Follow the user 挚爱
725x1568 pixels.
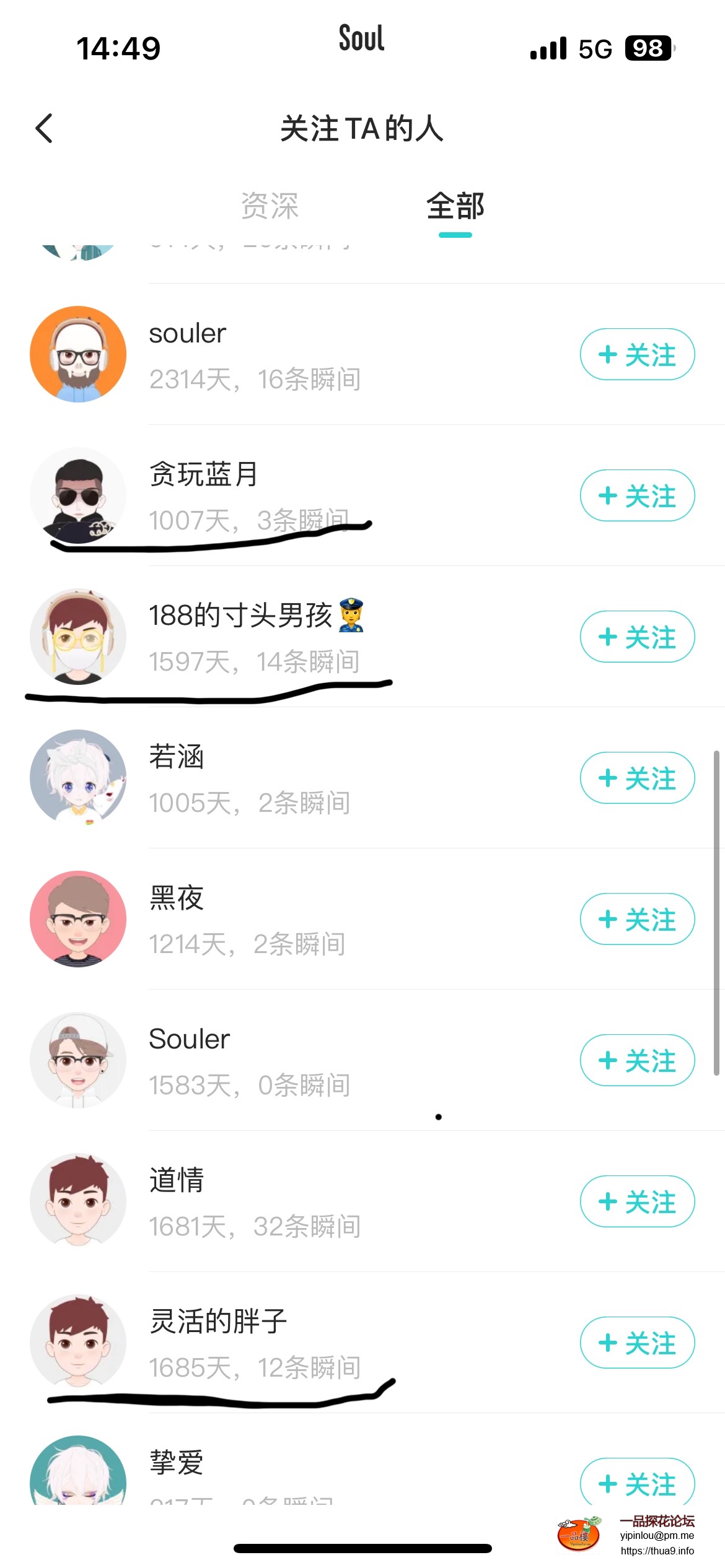pos(637,1483)
